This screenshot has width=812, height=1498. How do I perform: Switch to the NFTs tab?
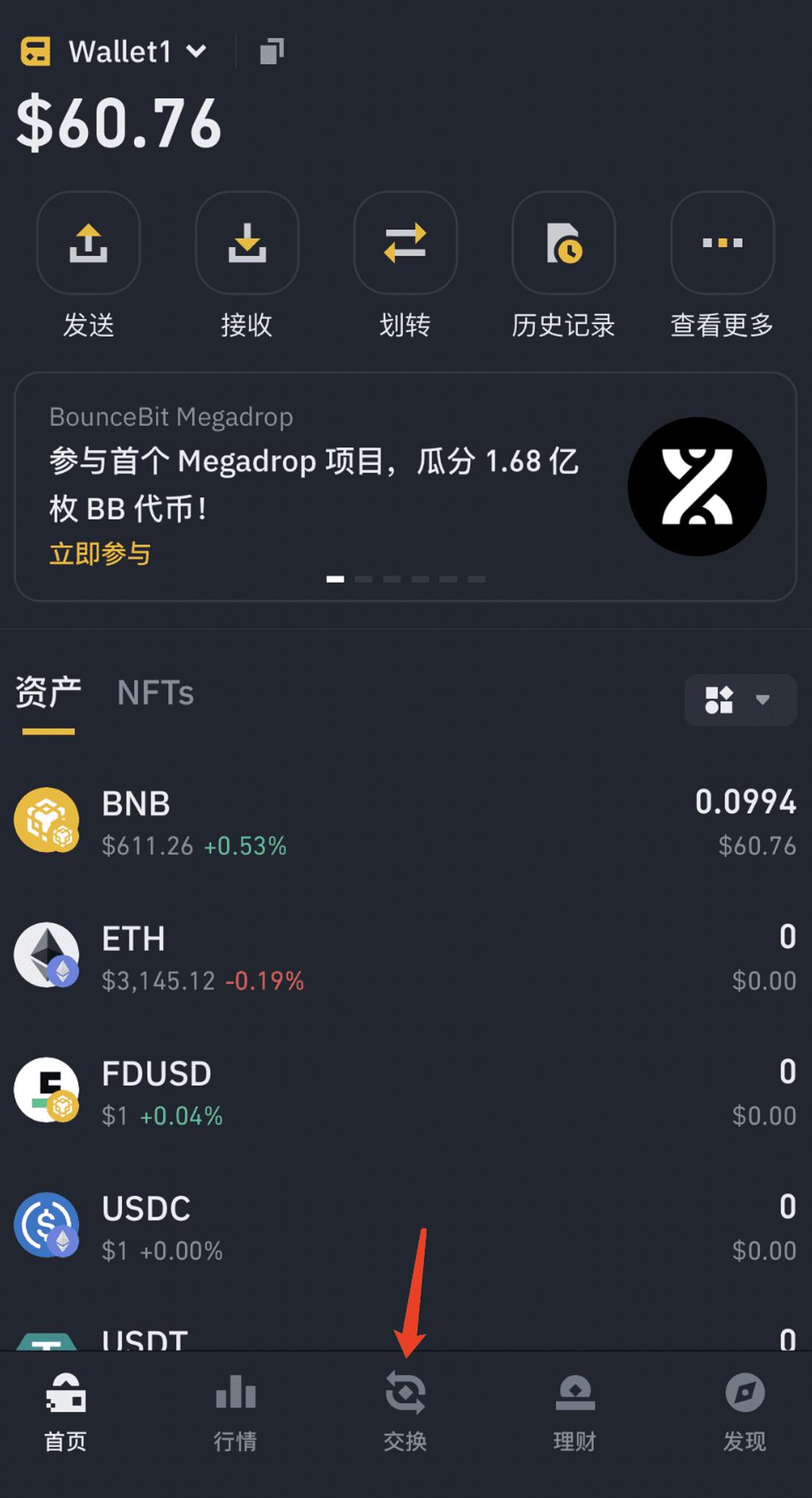pyautogui.click(x=155, y=693)
